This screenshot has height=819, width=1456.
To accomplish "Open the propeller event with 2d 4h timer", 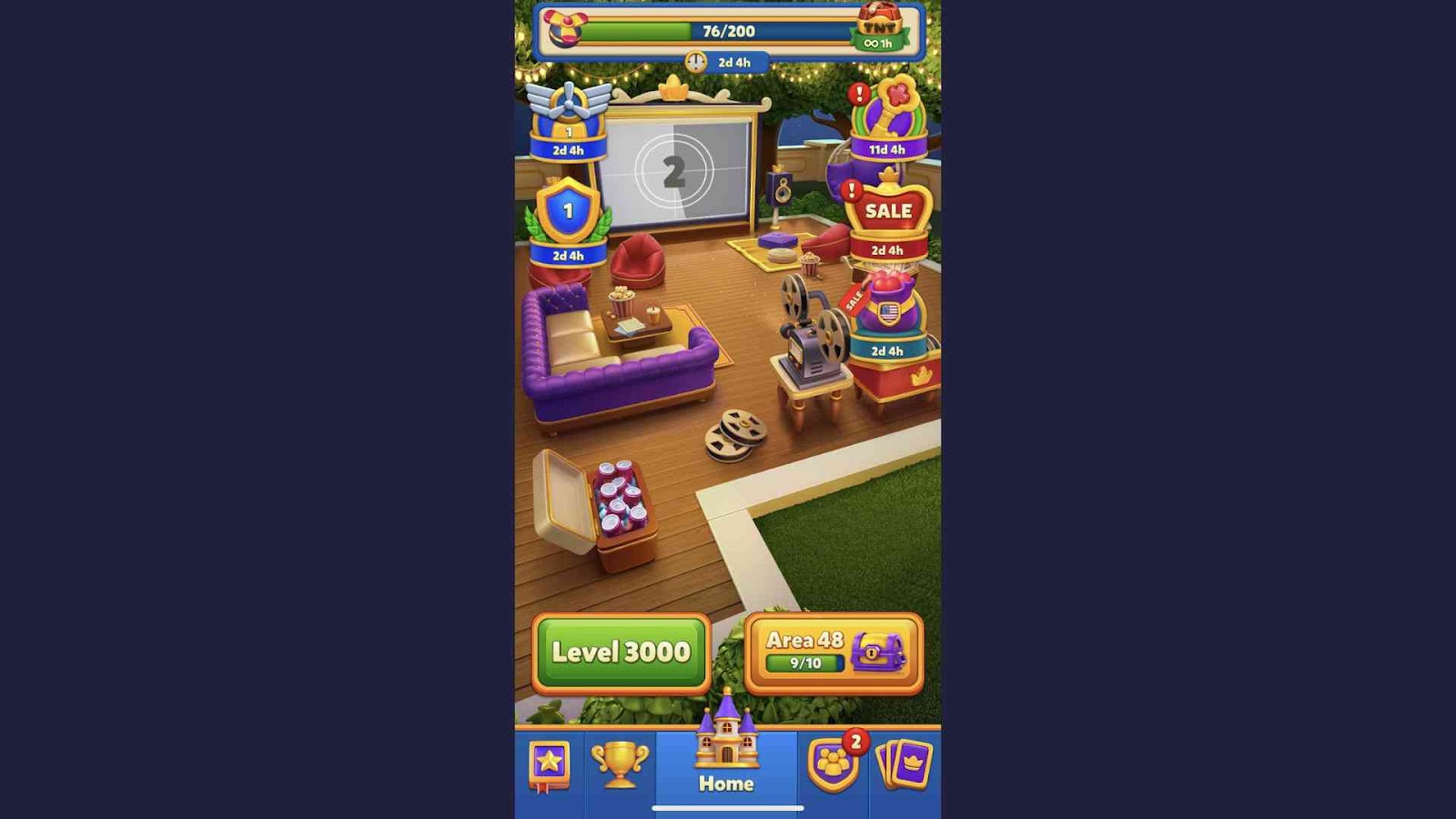I will [x=569, y=120].
